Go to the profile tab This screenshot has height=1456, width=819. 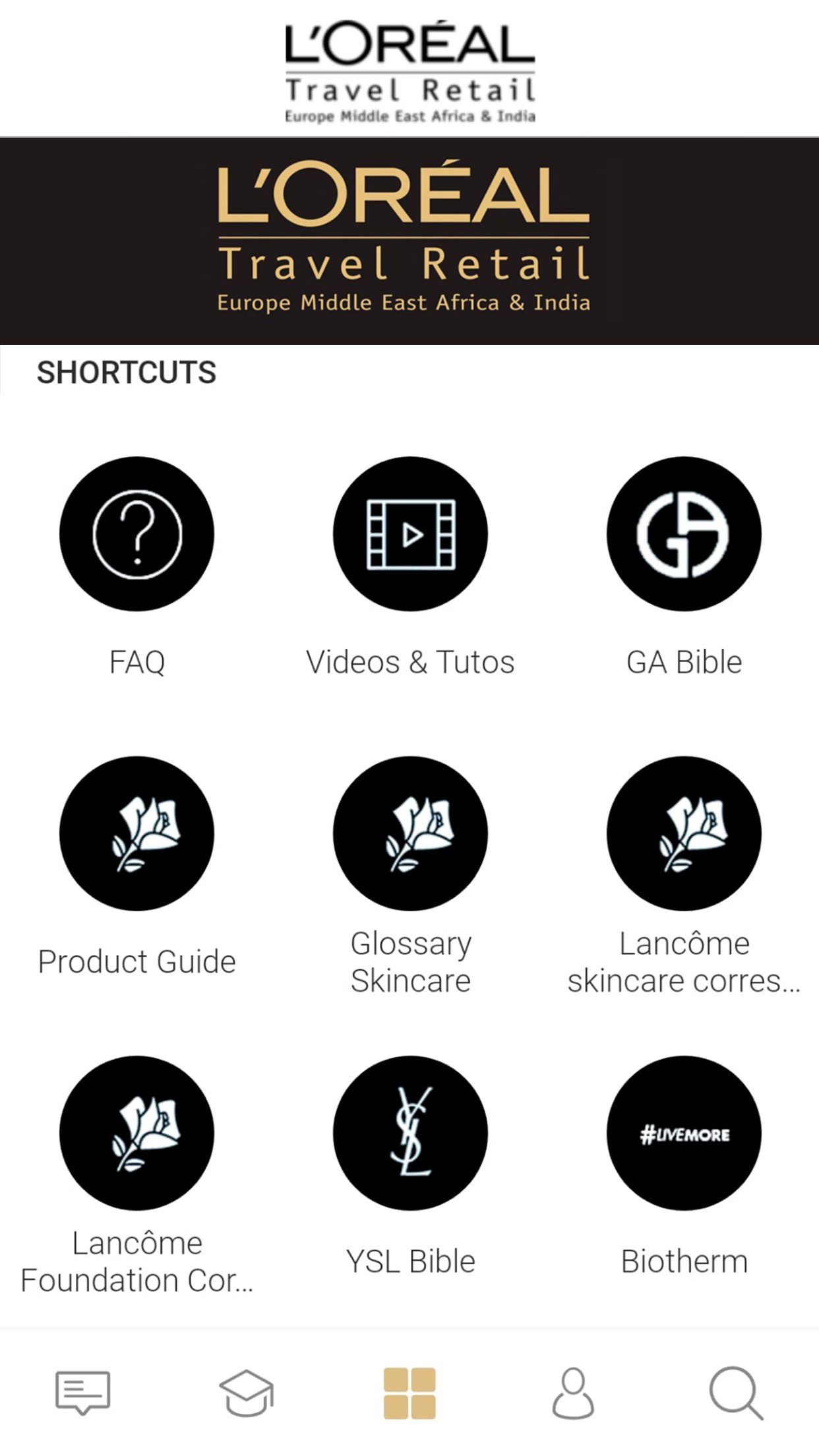coord(573,1393)
